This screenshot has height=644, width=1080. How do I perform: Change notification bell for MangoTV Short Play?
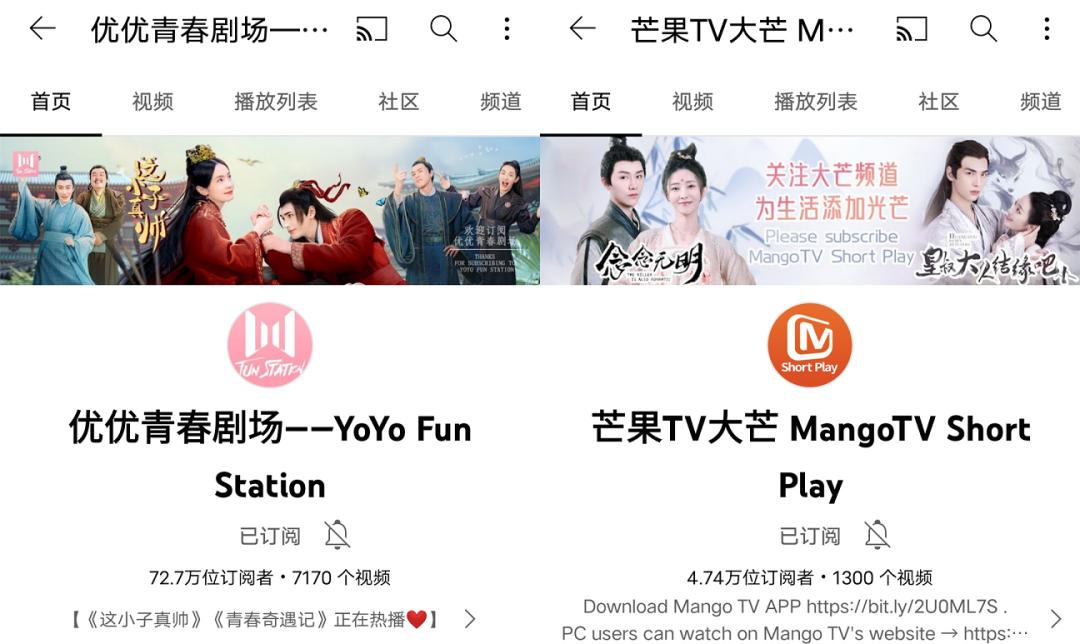coord(878,536)
